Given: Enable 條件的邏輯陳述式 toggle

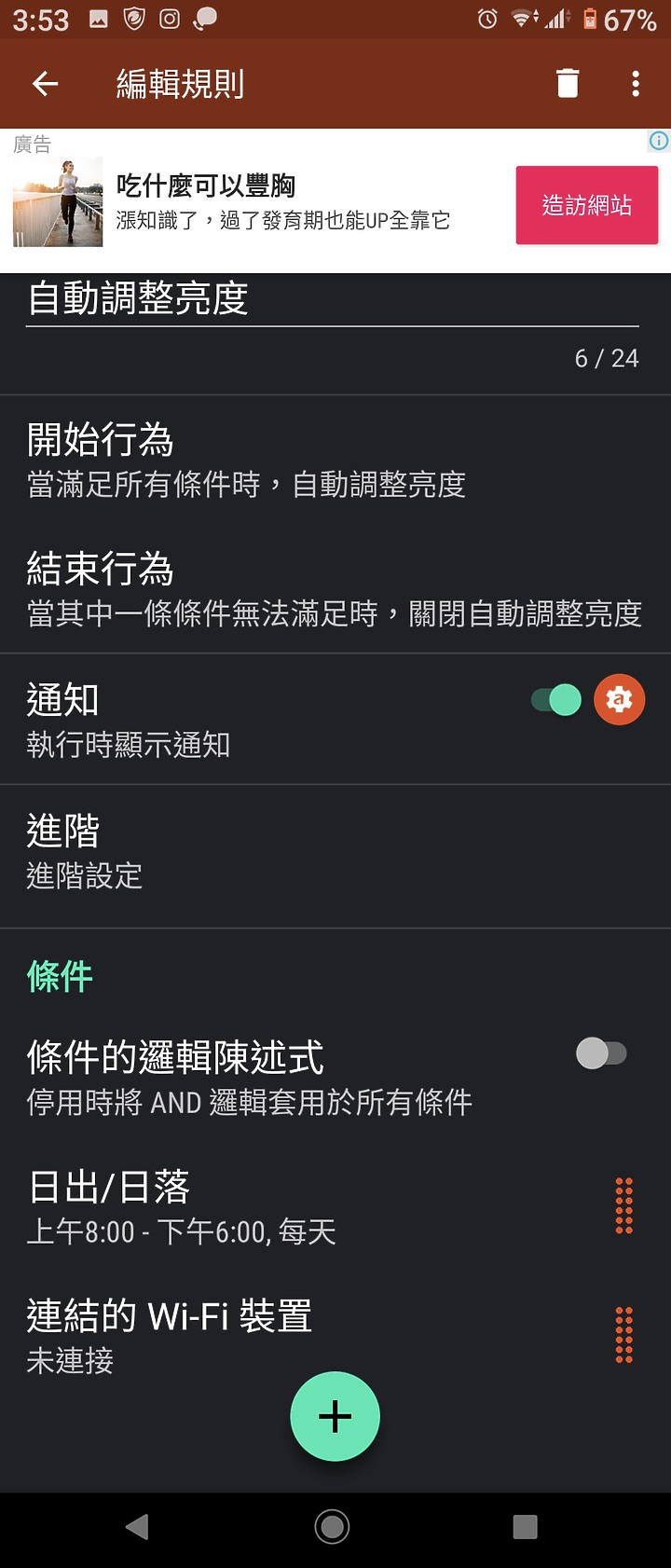Looking at the screenshot, I should click(x=601, y=1054).
